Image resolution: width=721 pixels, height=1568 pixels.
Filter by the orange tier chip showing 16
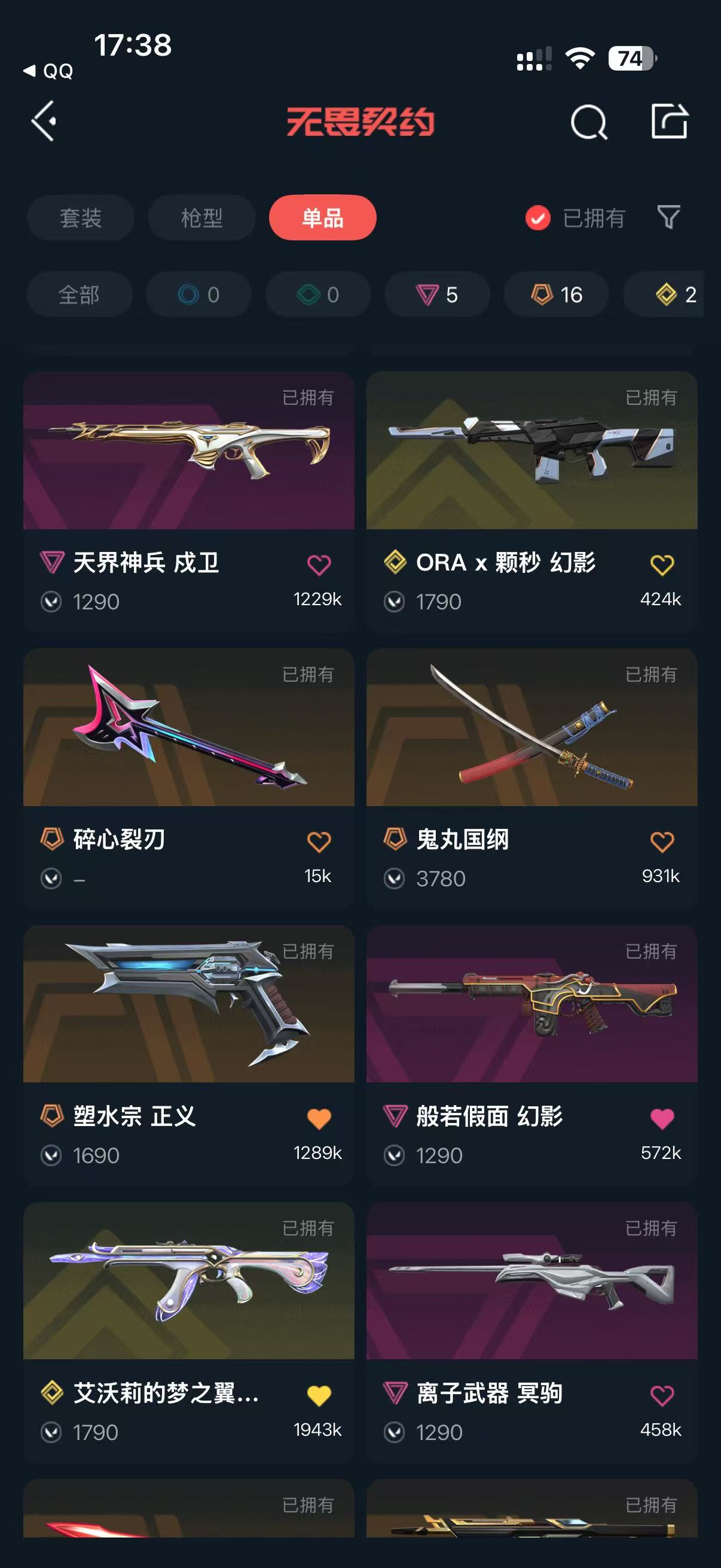[556, 295]
